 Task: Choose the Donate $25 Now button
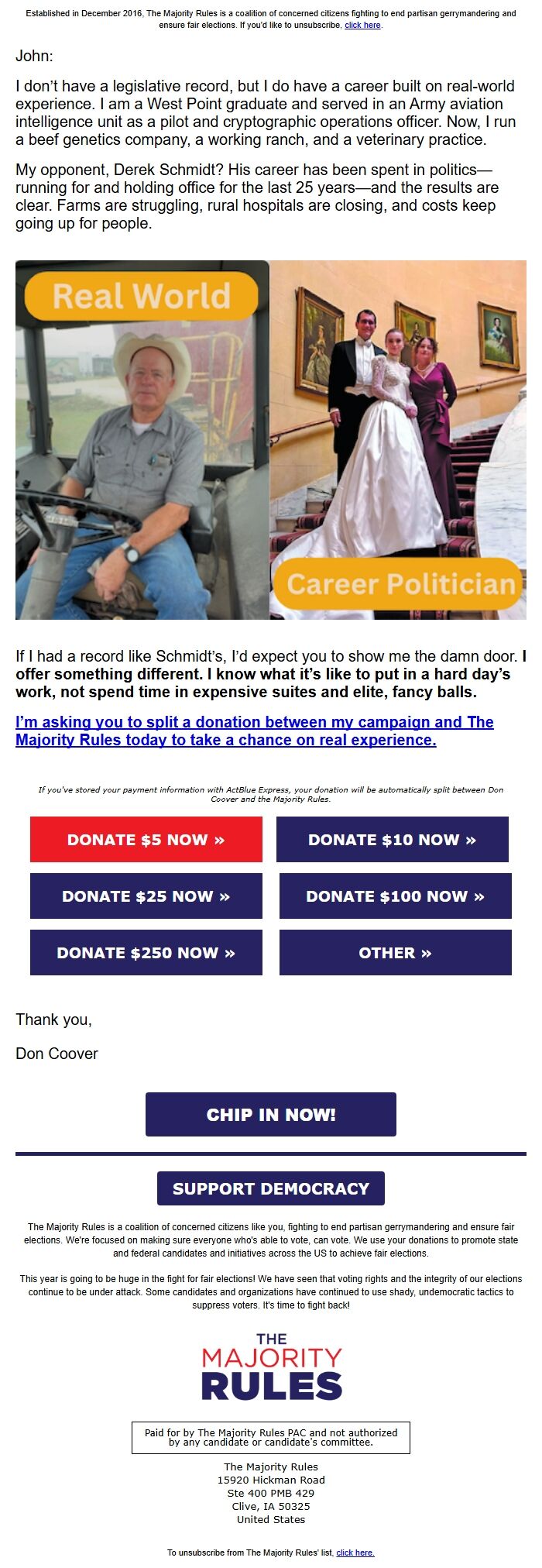pyautogui.click(x=146, y=896)
